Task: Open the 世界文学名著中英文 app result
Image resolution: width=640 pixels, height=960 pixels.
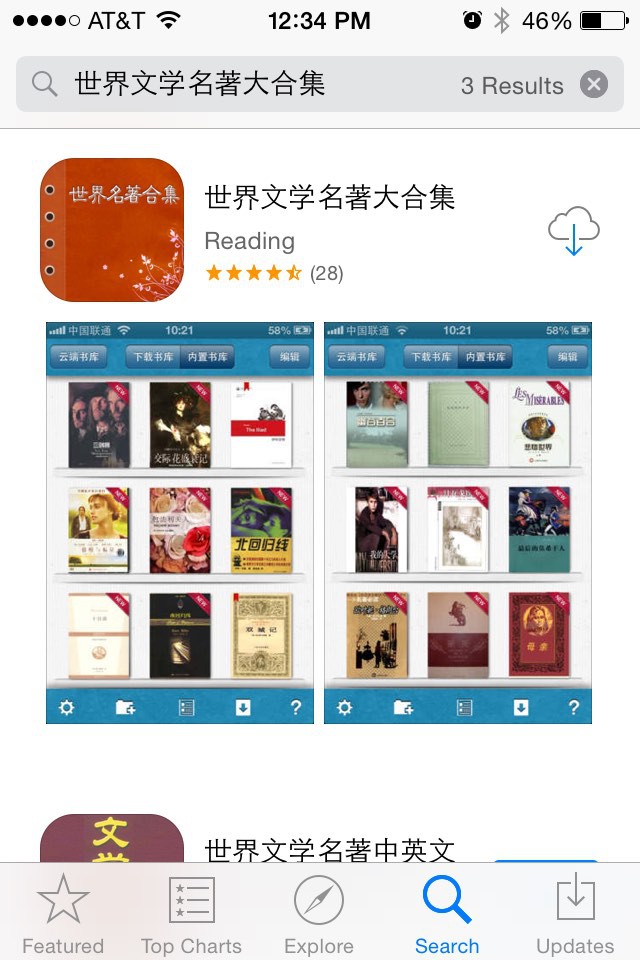Action: [330, 849]
